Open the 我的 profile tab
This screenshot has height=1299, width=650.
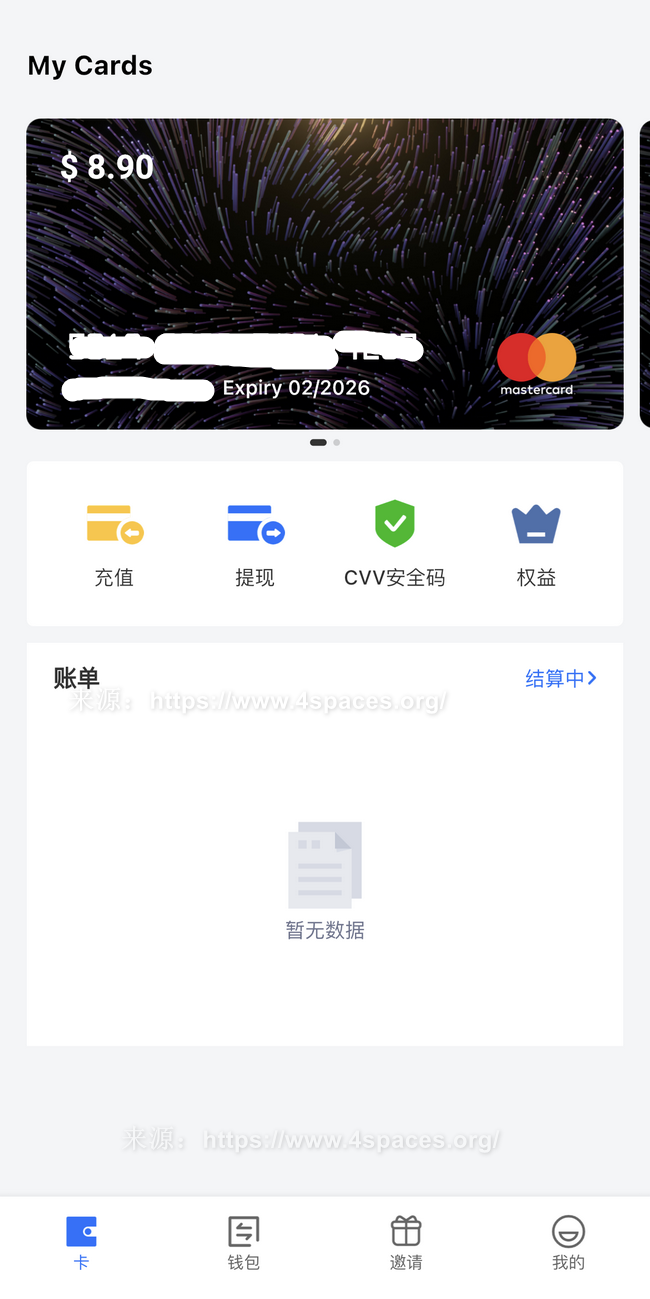568,1242
